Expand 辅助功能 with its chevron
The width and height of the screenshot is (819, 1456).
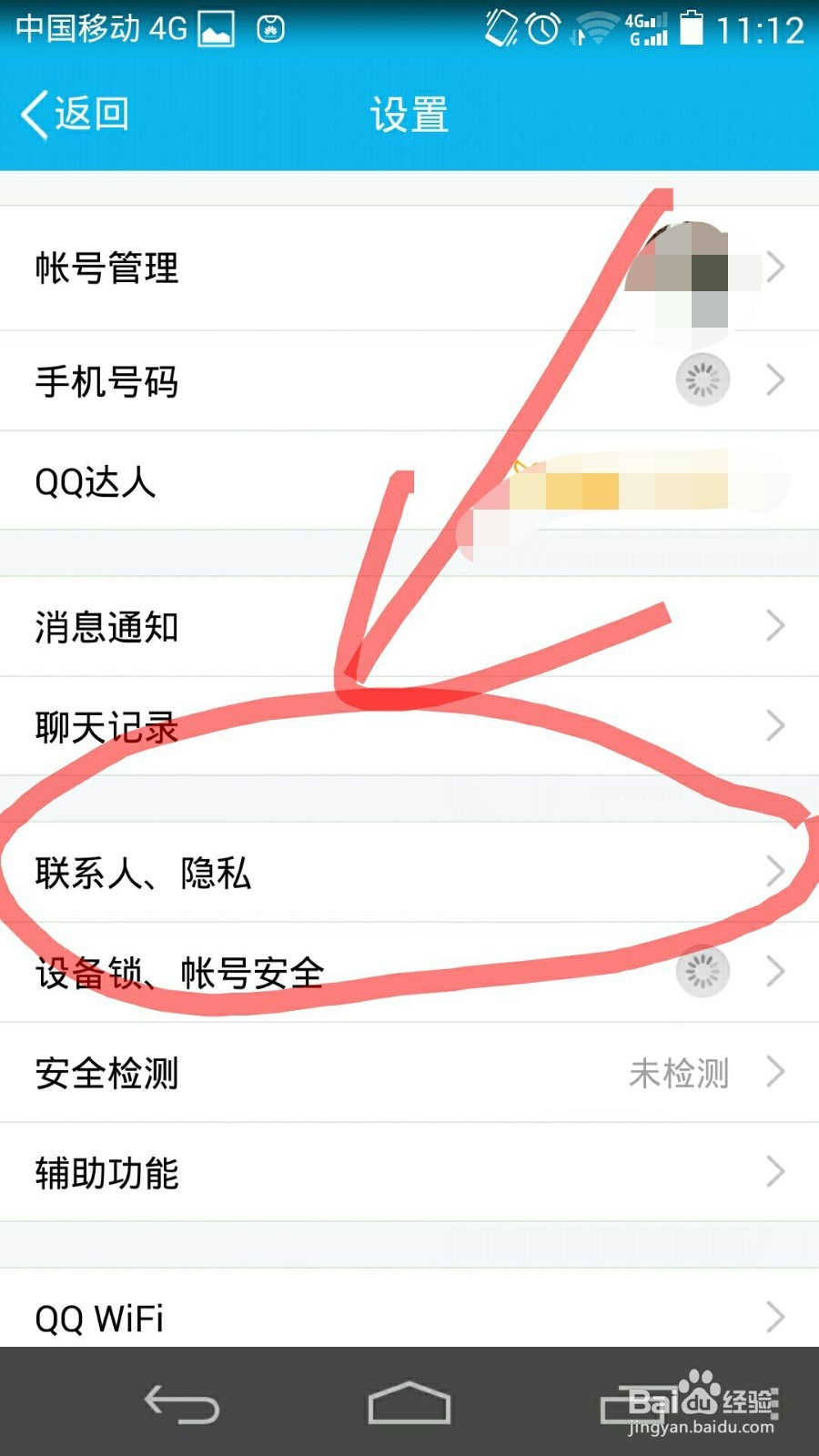tap(775, 1172)
